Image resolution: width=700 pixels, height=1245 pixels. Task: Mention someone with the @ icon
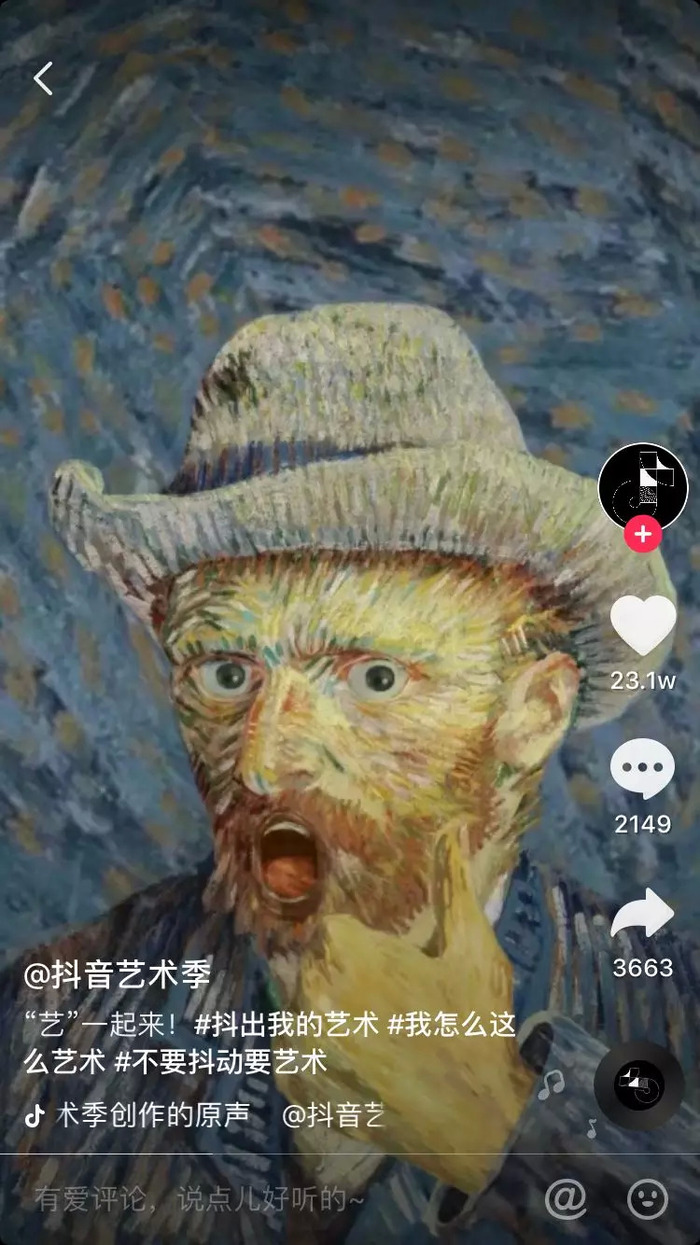click(565, 1197)
